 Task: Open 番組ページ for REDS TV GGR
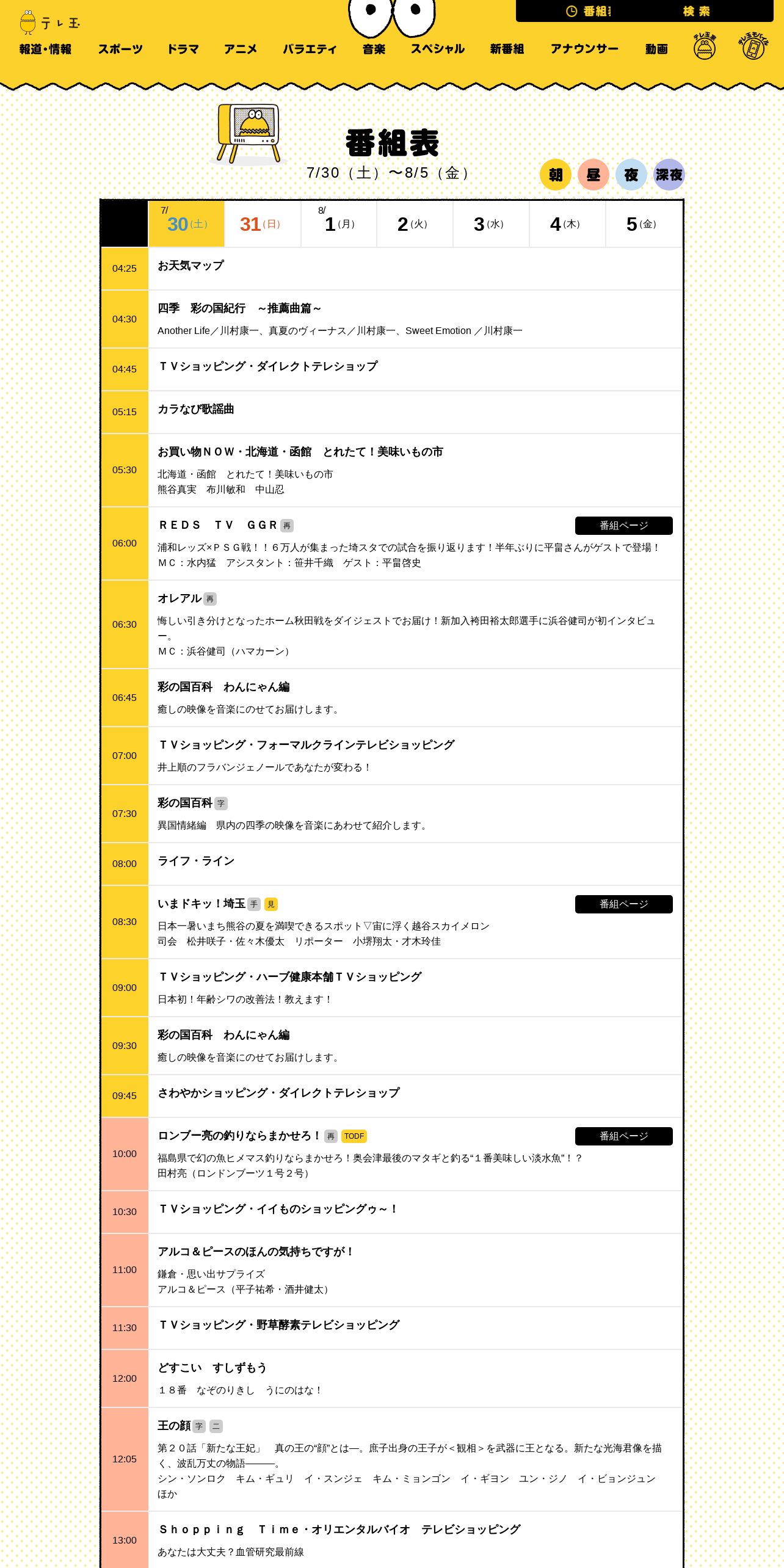tap(624, 526)
